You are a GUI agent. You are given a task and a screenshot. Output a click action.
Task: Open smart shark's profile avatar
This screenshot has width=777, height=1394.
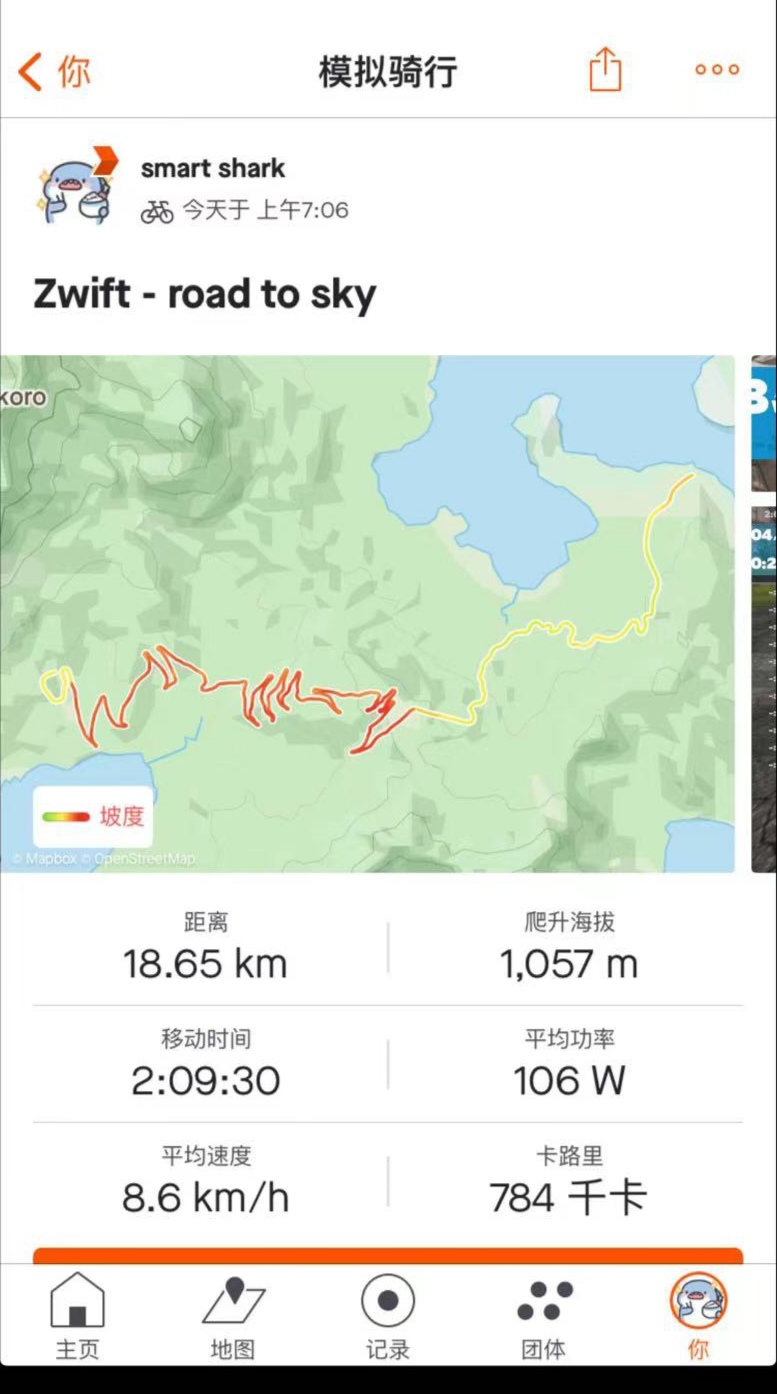77,187
